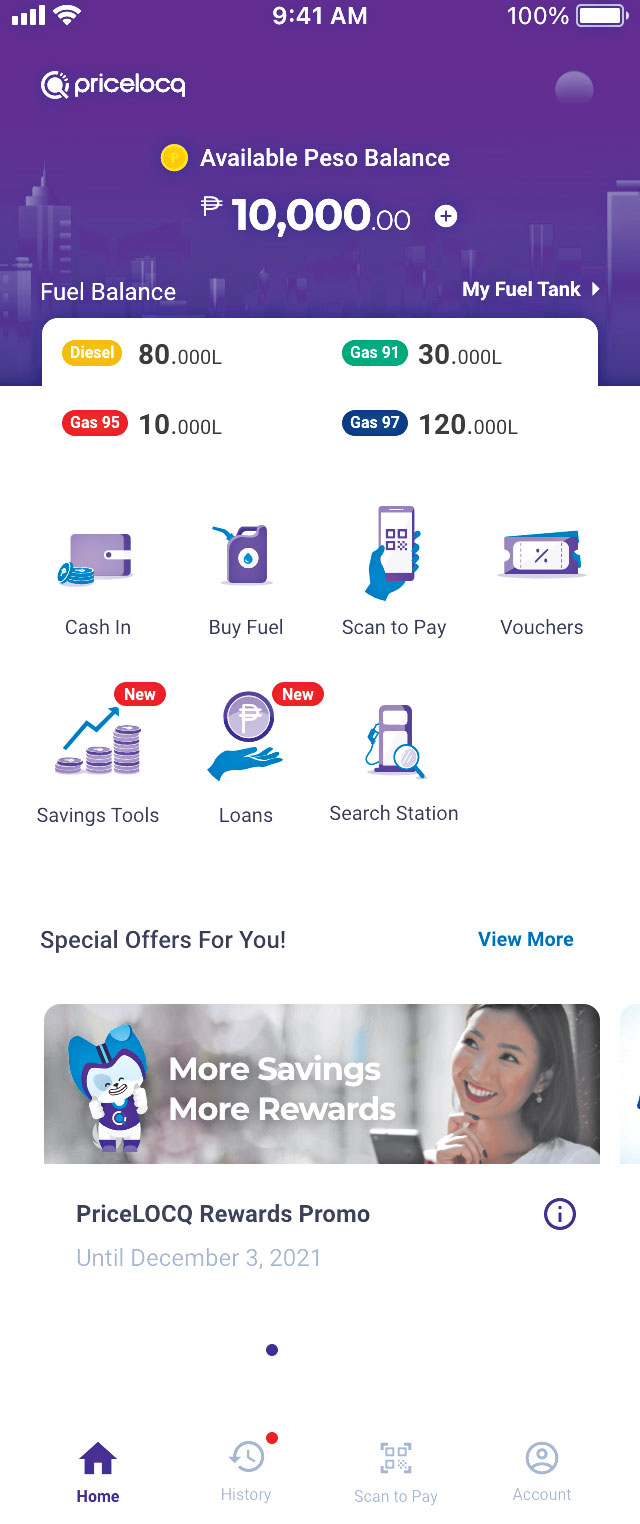Open My Fuel Tank
The height and width of the screenshot is (1524, 640).
(530, 289)
